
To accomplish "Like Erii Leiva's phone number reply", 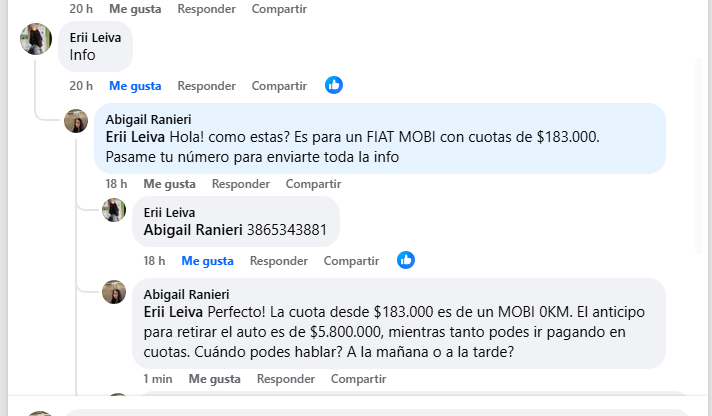I will point(207,261).
